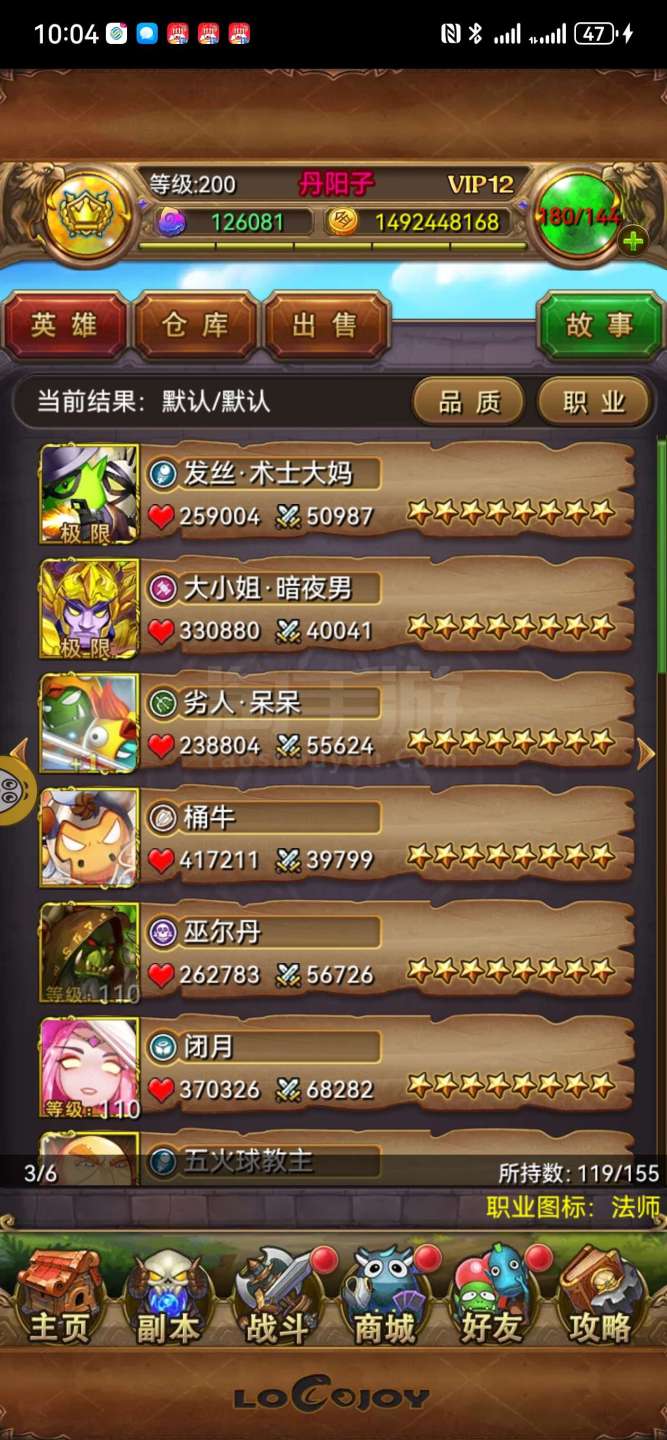Switch to the 英雄 tab
The height and width of the screenshot is (1440, 667).
click(x=64, y=325)
